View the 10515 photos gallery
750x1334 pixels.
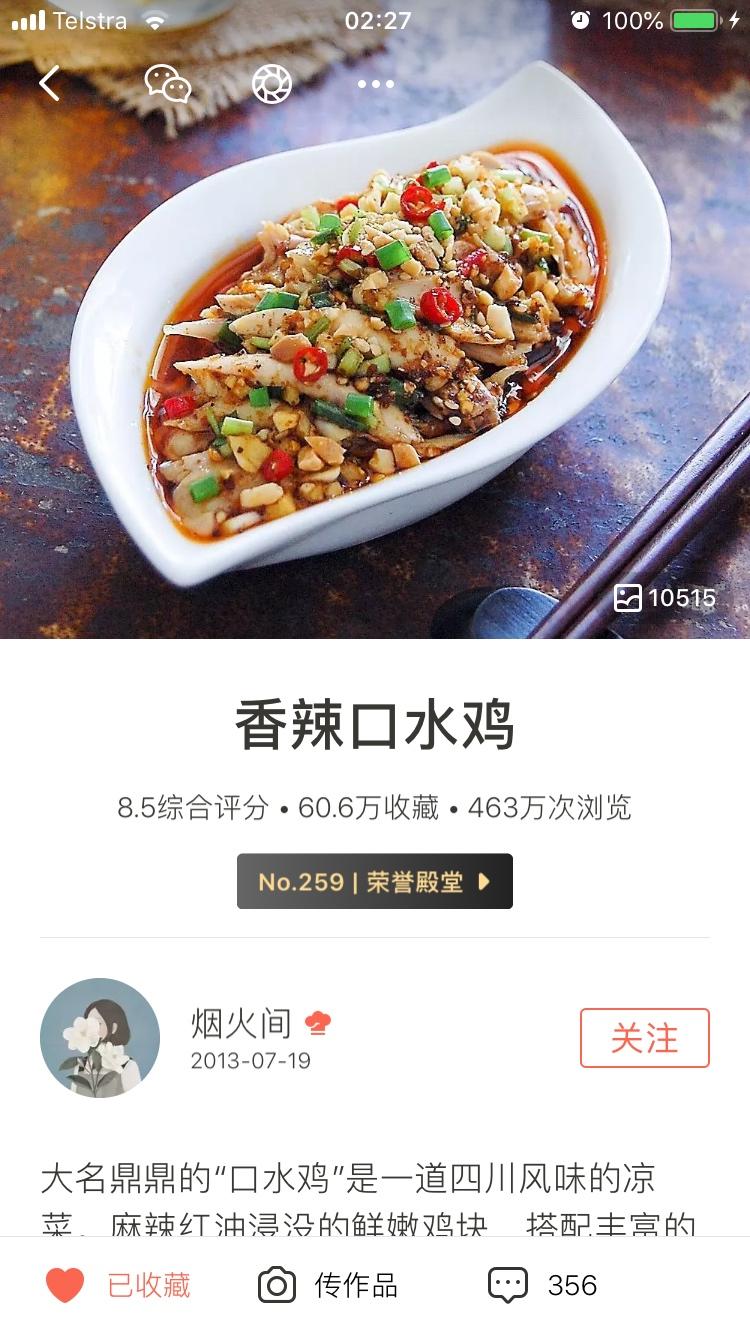[x=665, y=598]
